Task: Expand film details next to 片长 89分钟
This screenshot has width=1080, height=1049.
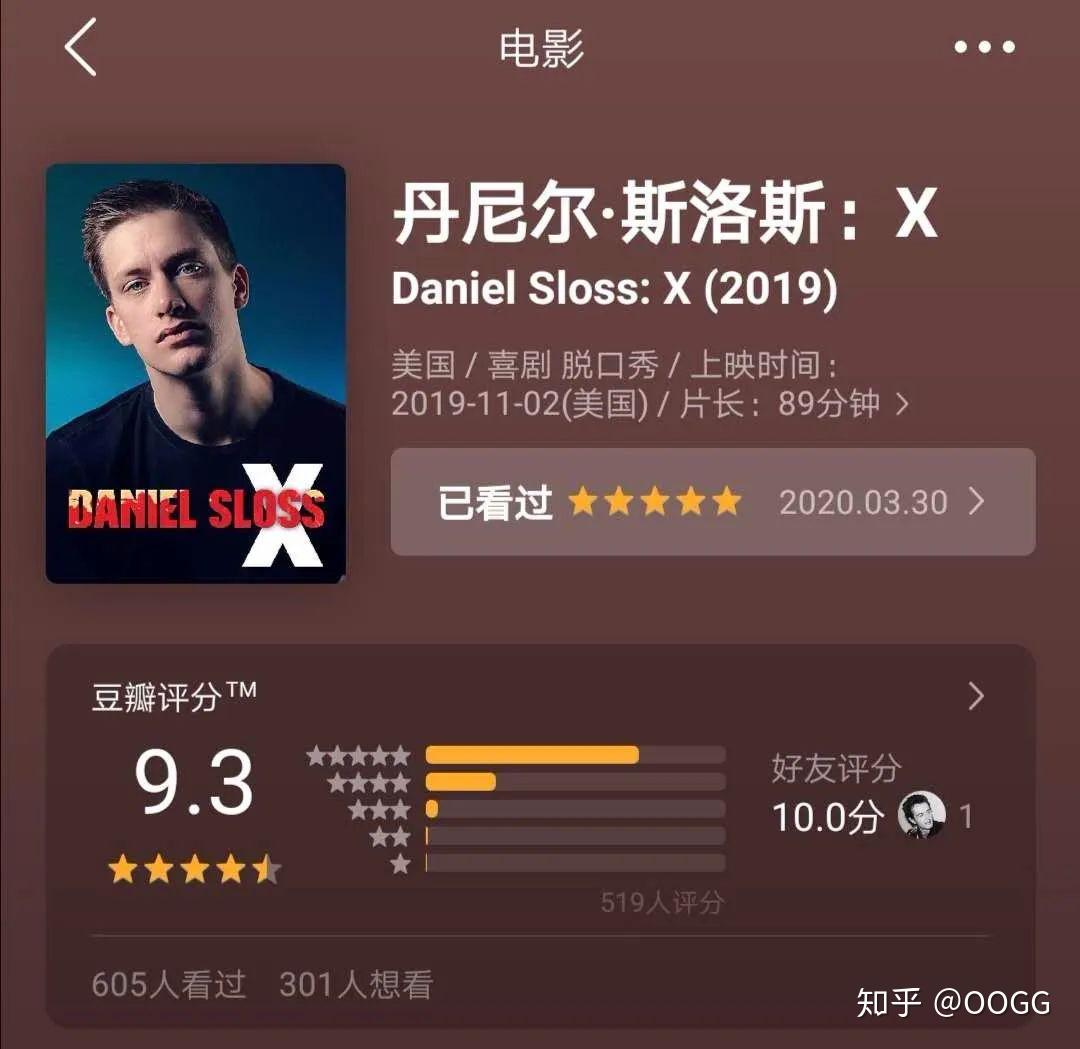Action: [902, 404]
